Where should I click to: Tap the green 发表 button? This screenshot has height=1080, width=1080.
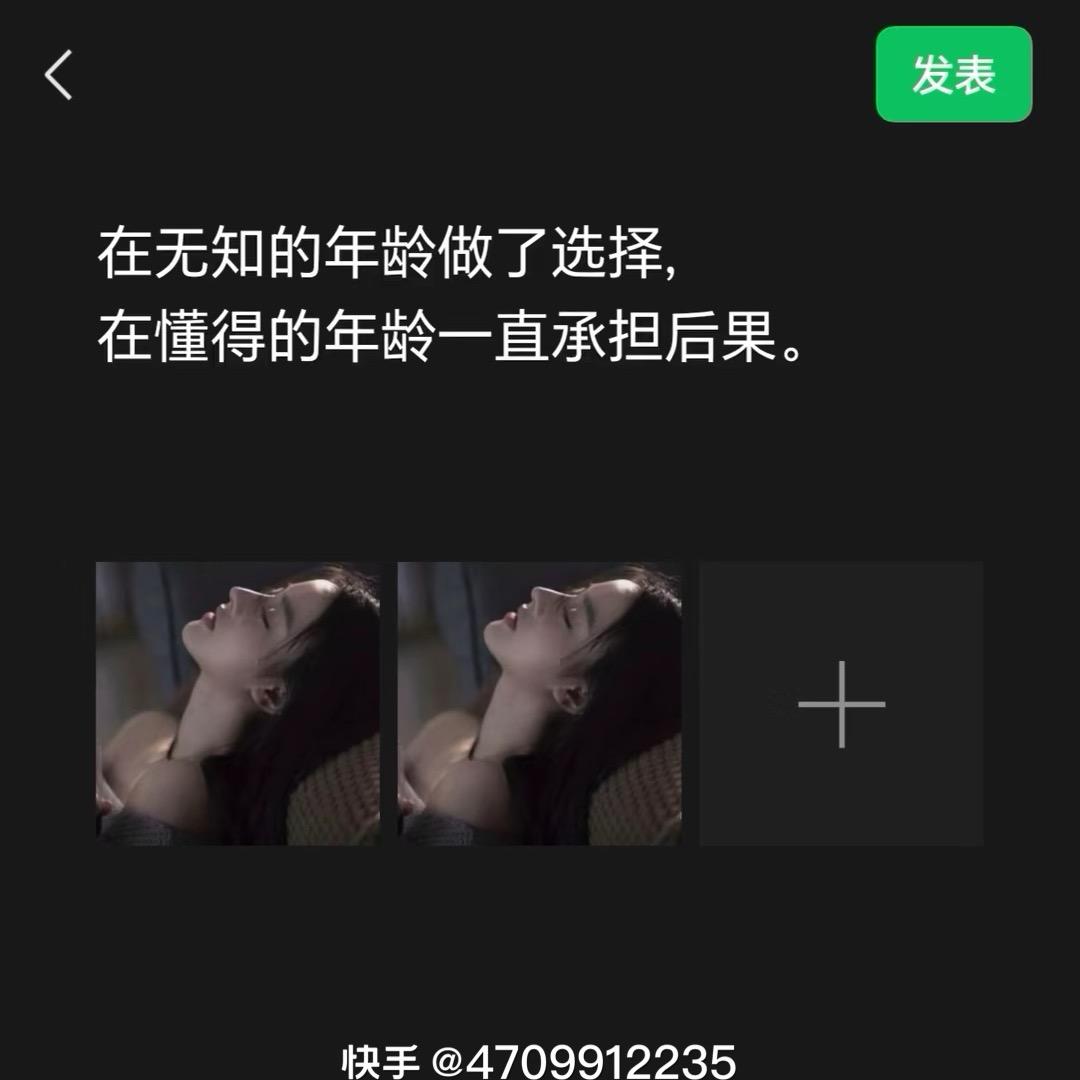tap(953, 75)
